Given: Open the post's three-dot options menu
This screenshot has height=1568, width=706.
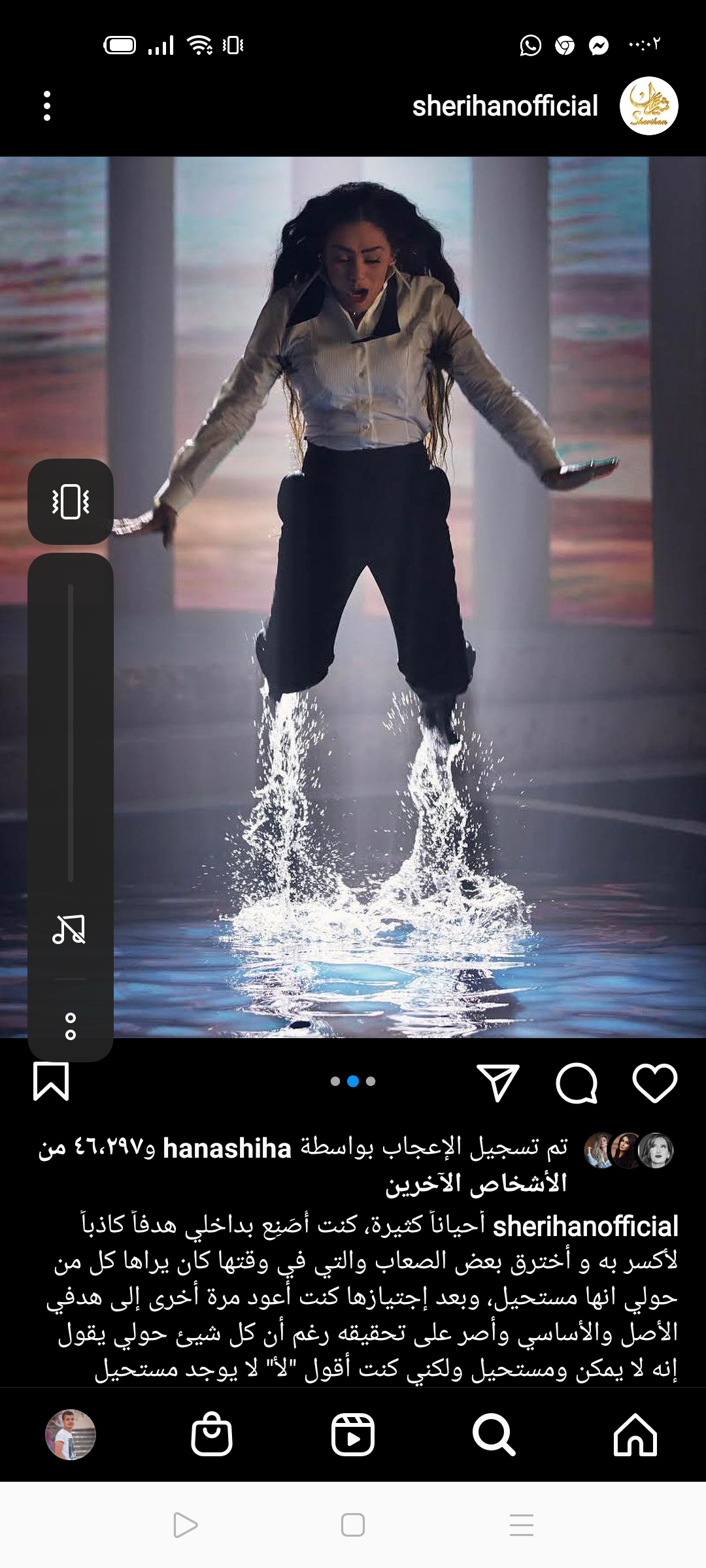Looking at the screenshot, I should (x=47, y=106).
